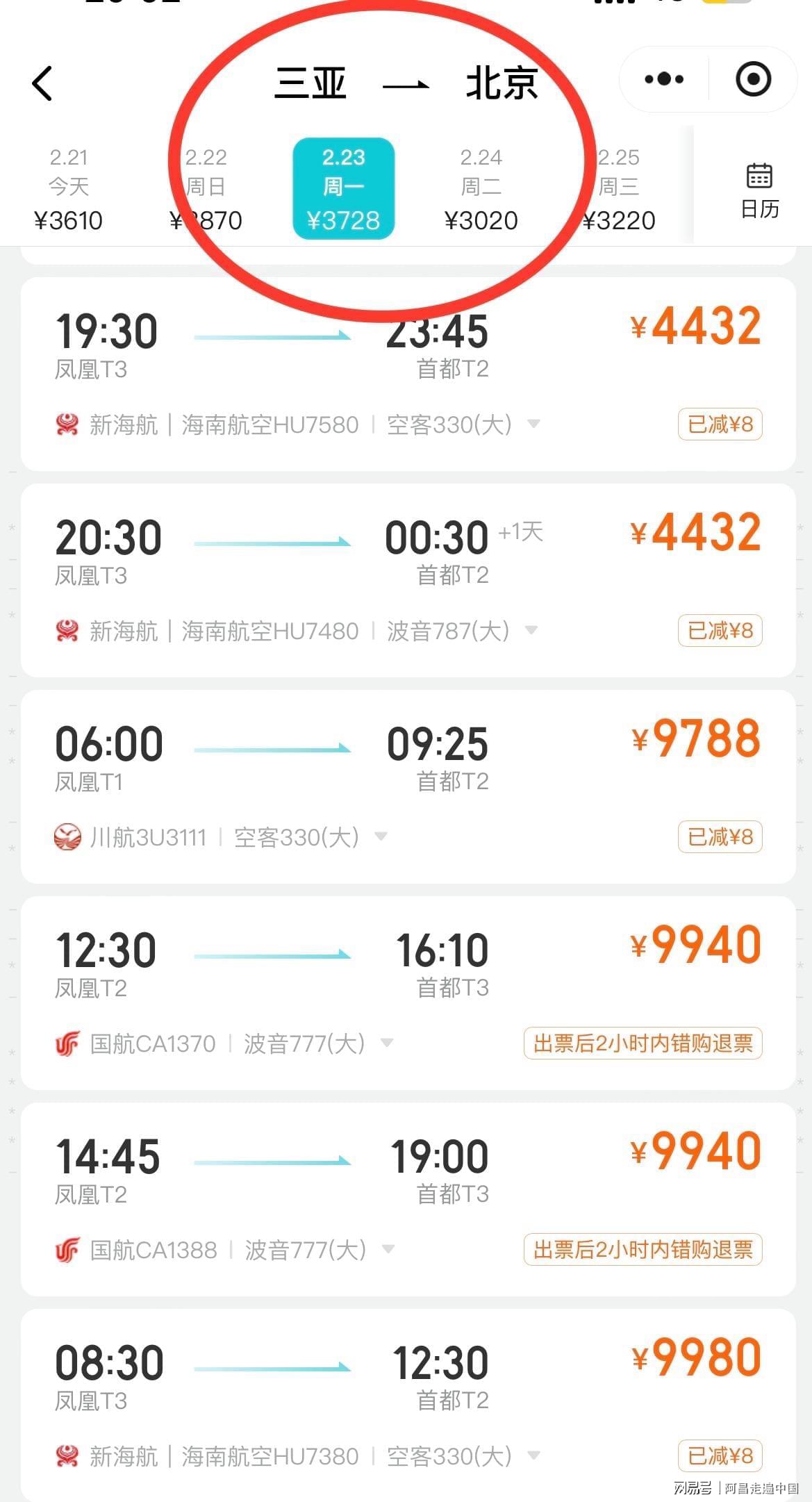This screenshot has height=1502, width=812.
Task: Go back using the top-left arrow
Action: [x=42, y=83]
